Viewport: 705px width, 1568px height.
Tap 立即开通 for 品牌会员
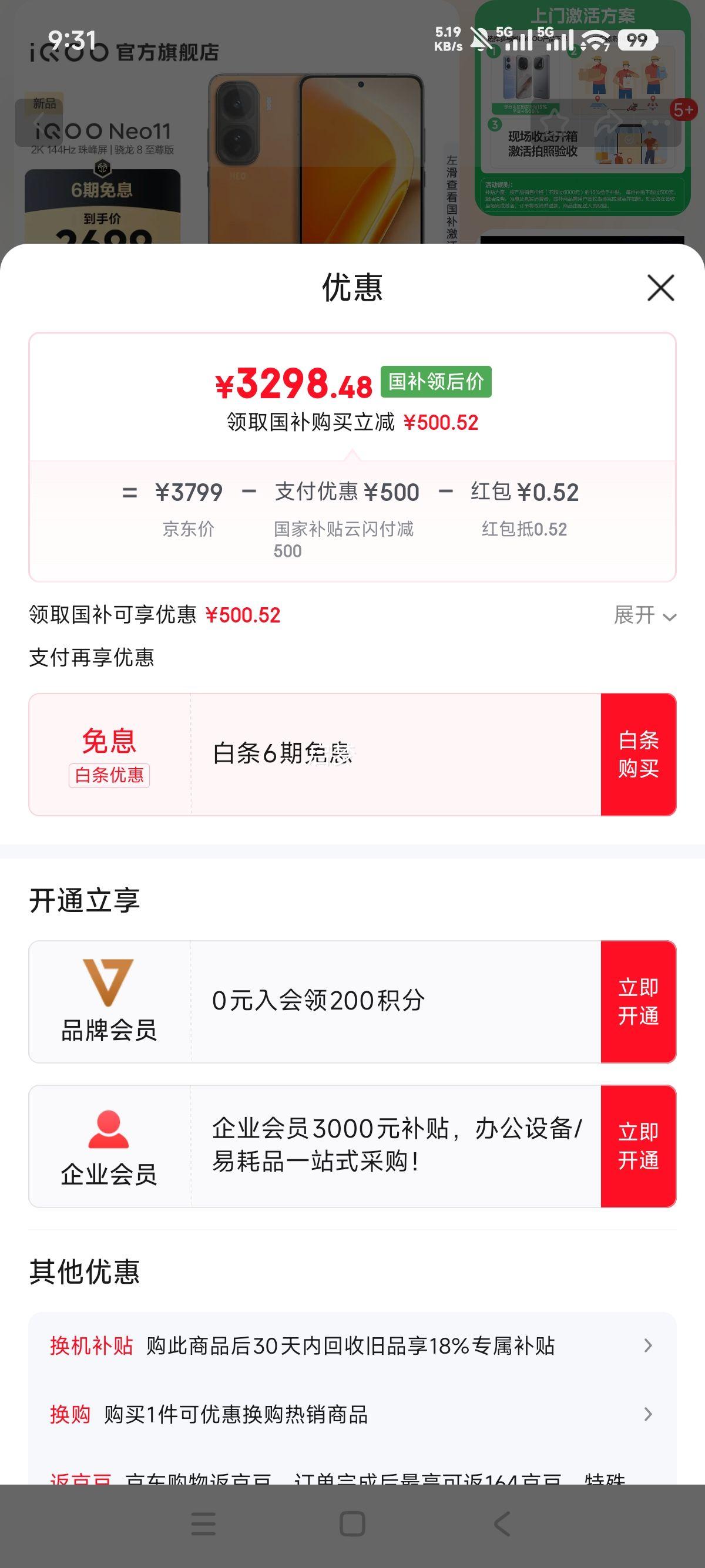pos(638,1001)
